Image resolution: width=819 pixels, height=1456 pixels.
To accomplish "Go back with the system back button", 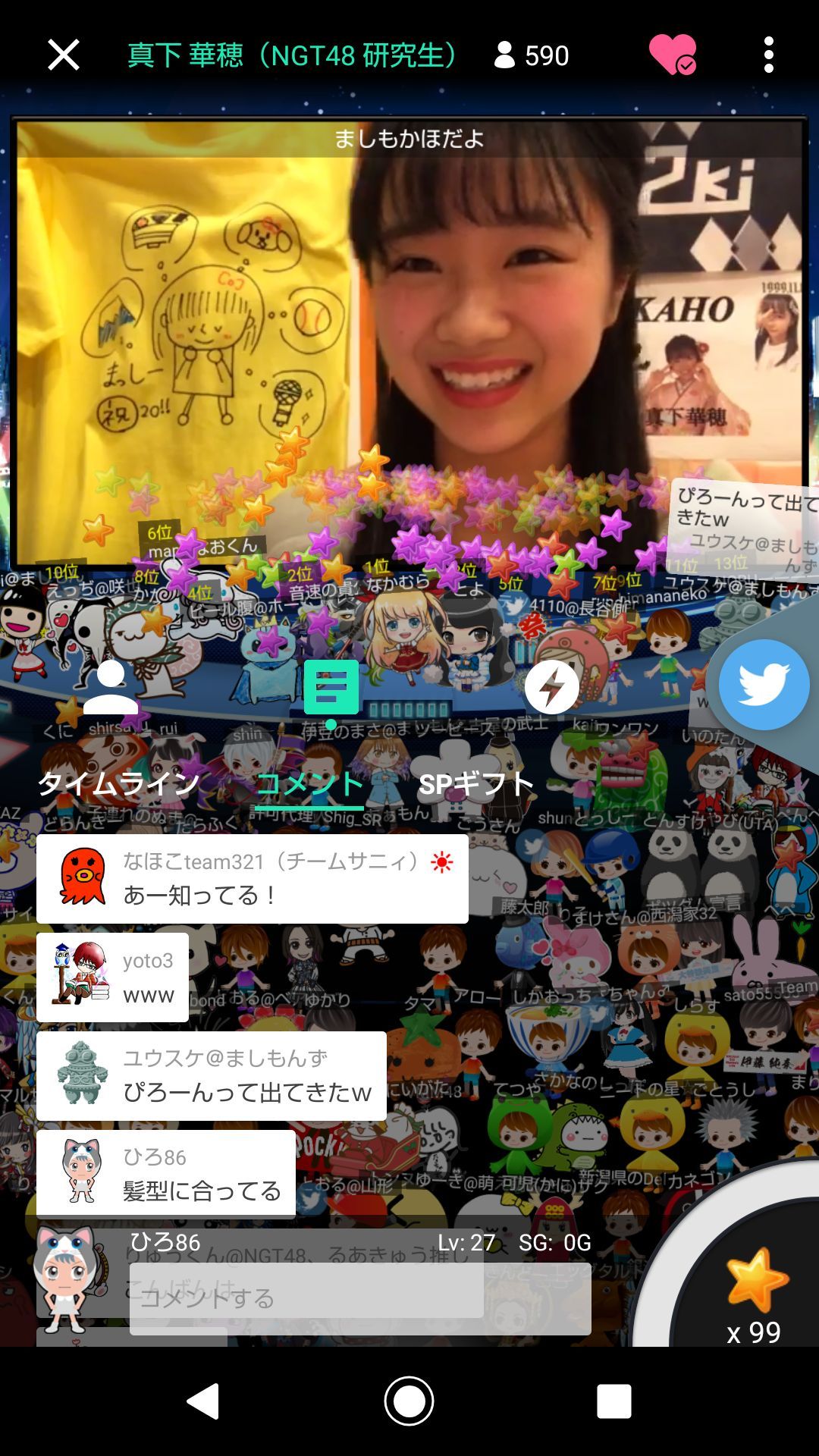I will point(203,1401).
